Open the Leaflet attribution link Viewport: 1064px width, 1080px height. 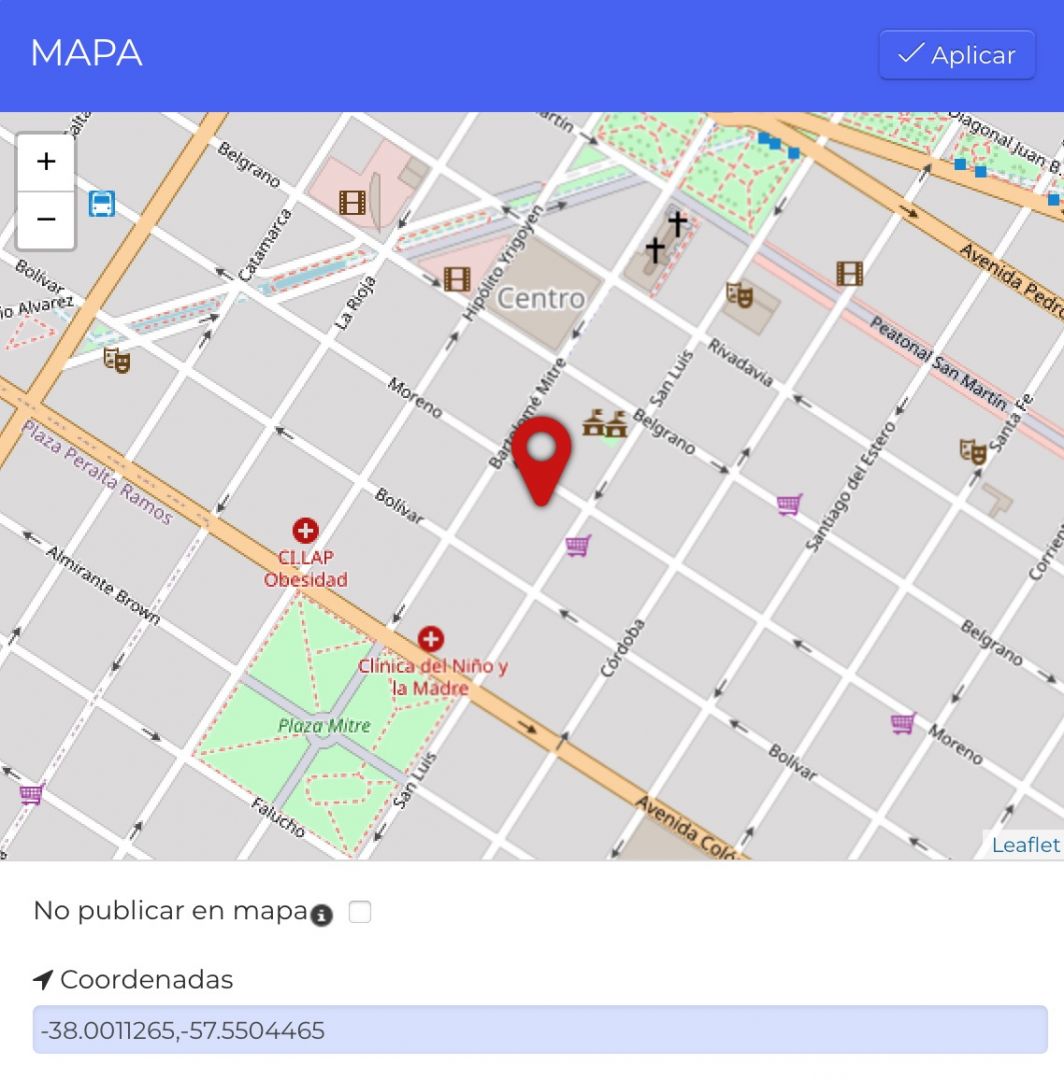[1025, 845]
